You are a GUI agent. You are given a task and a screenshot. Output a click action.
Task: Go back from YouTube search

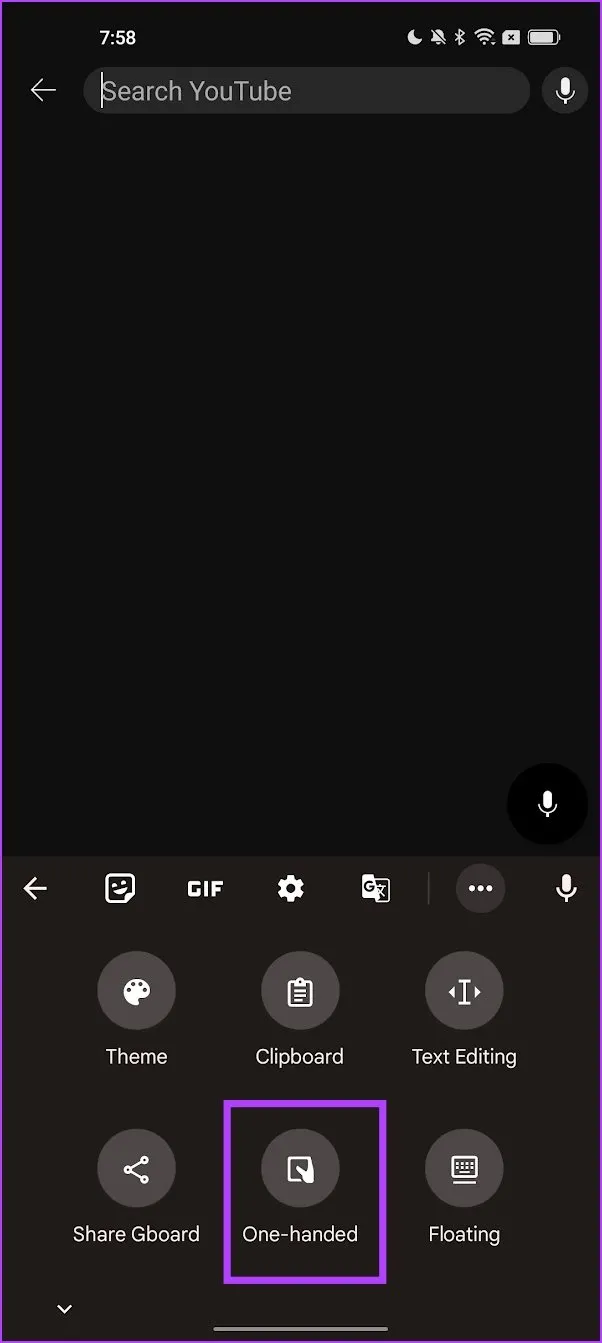click(x=43, y=91)
